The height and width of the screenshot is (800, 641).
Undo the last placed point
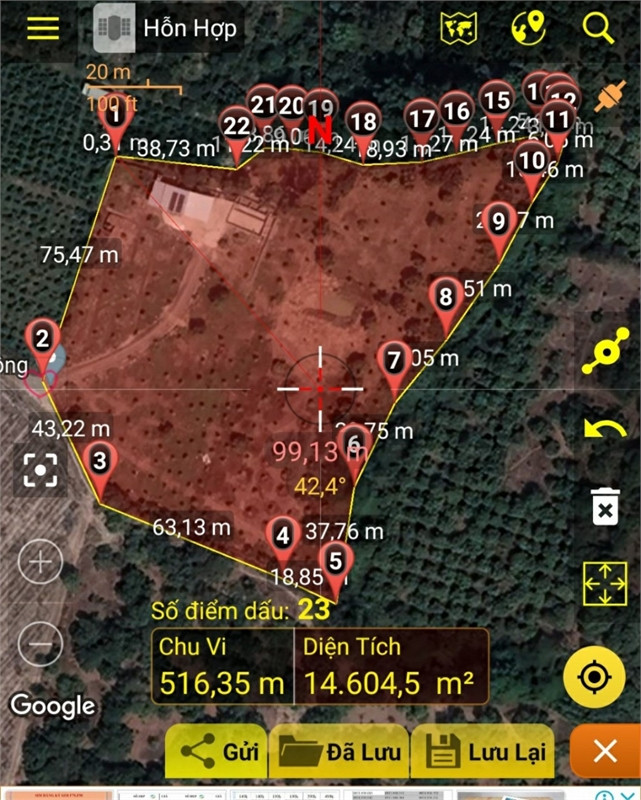click(x=604, y=429)
